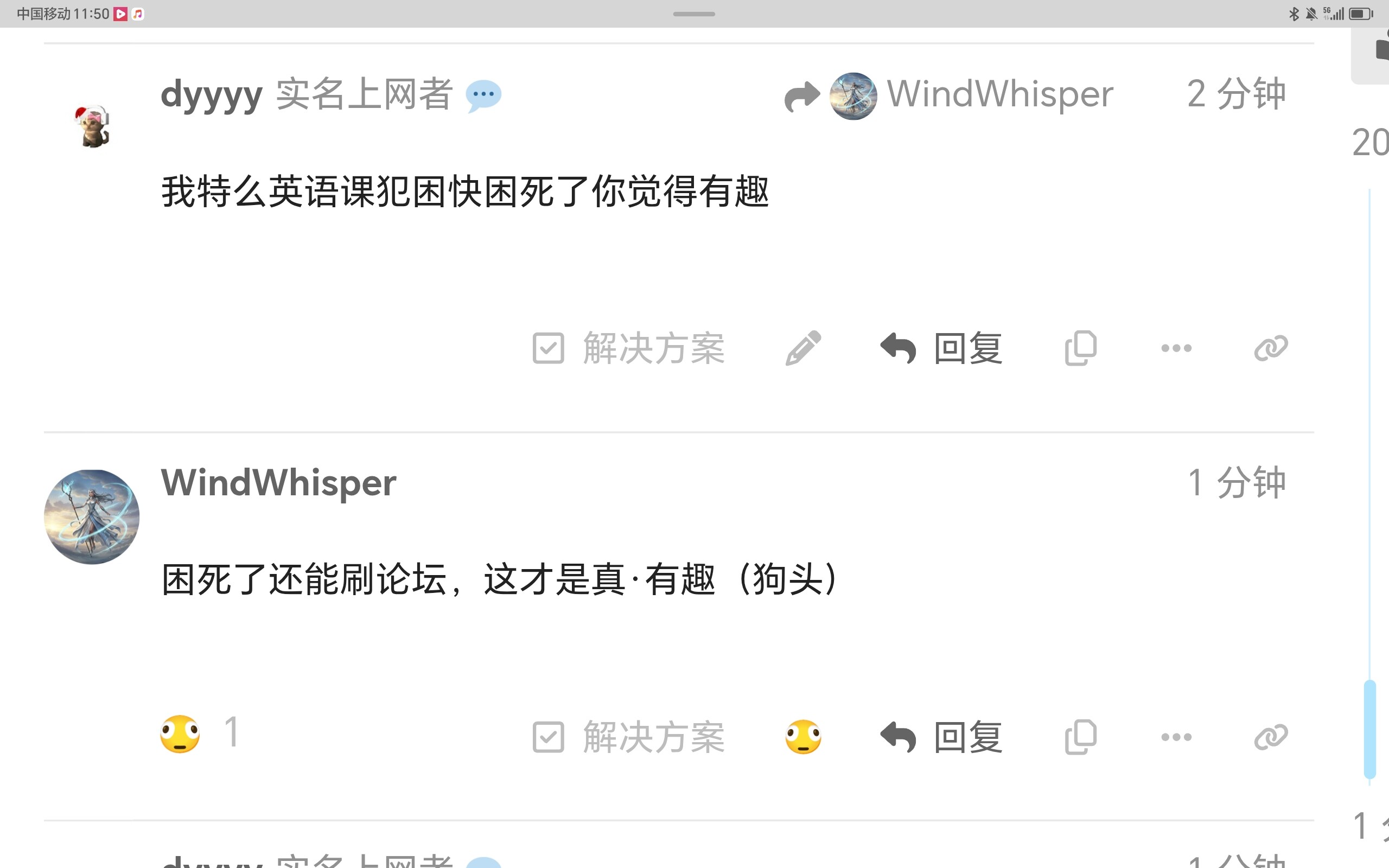Viewport: 1389px width, 868px height.
Task: Edit dyyyy's post with pencil icon
Action: [x=803, y=348]
